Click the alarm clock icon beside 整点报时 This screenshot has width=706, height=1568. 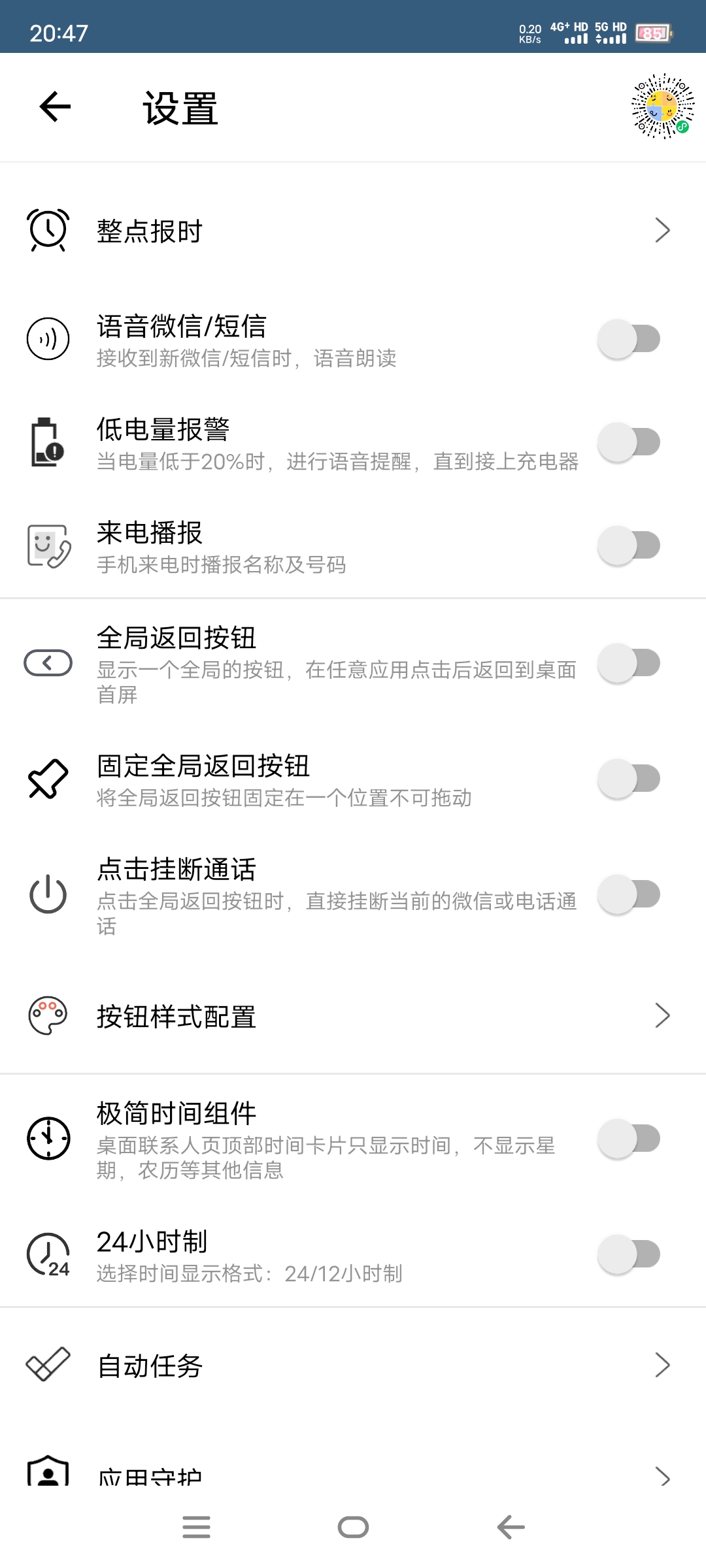[47, 230]
